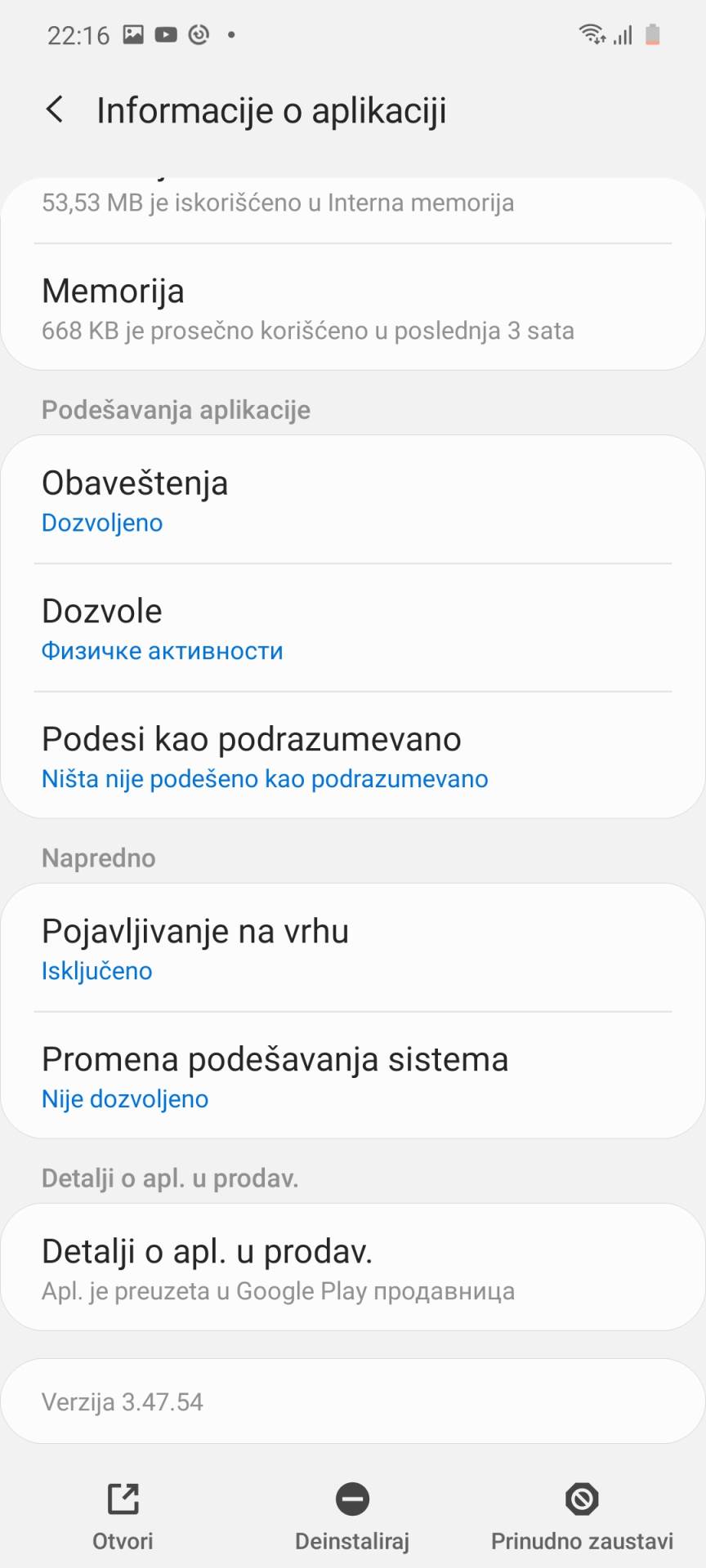This screenshot has width=706, height=1568.
Task: Tap the back arrow to exit app info
Action: click(55, 109)
